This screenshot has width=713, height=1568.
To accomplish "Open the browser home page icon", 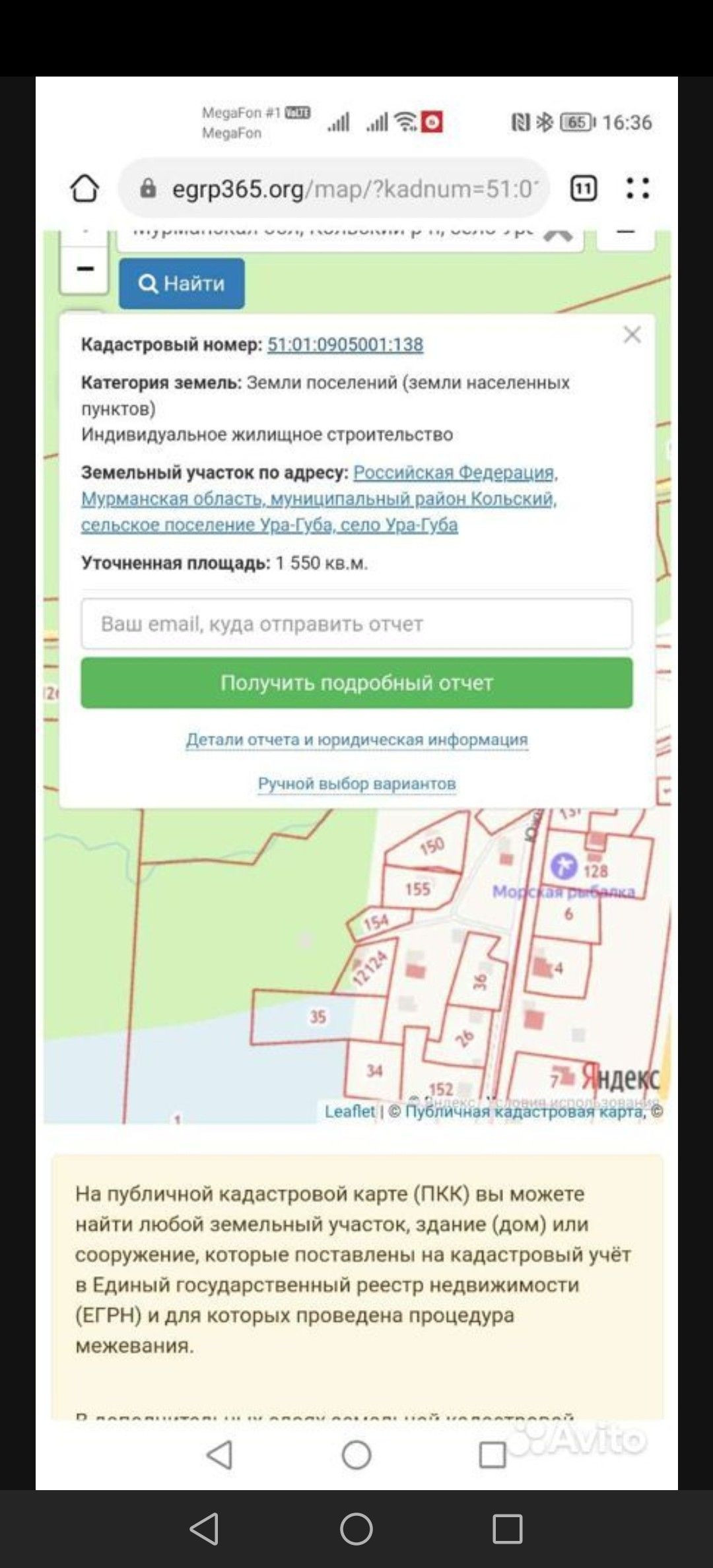I will point(85,189).
